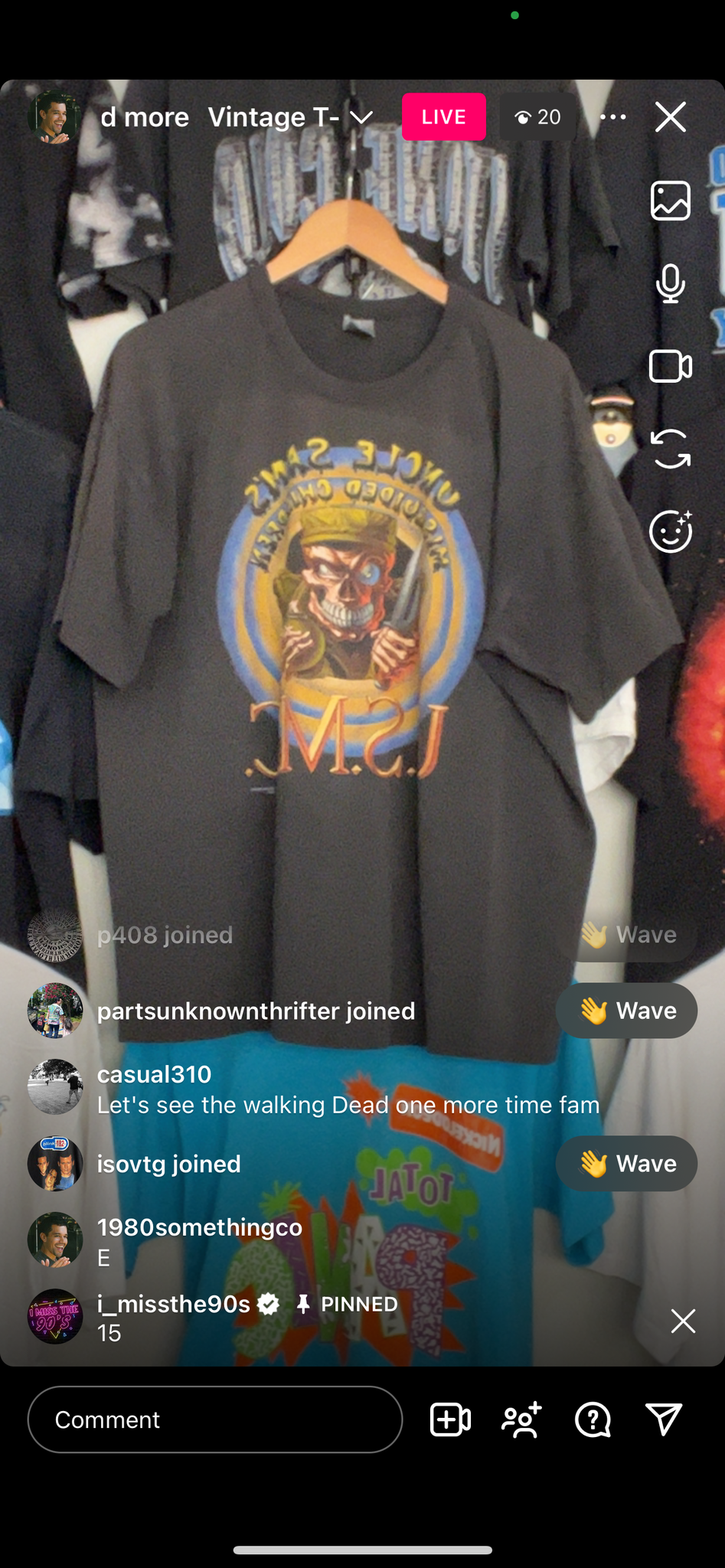This screenshot has width=725, height=1568.
Task: View the 20 live viewers list
Action: [537, 117]
